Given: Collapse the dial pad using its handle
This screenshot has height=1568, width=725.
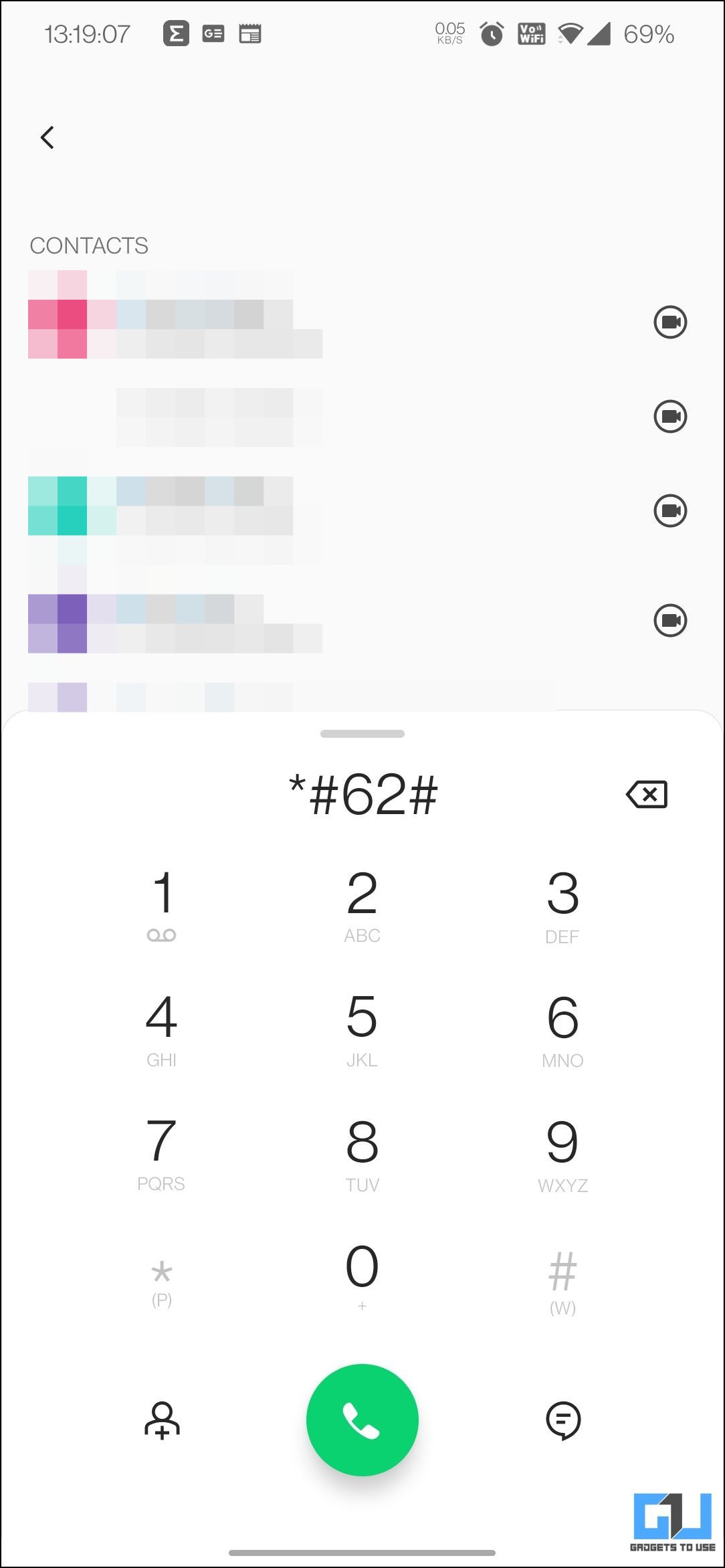Looking at the screenshot, I should [362, 734].
